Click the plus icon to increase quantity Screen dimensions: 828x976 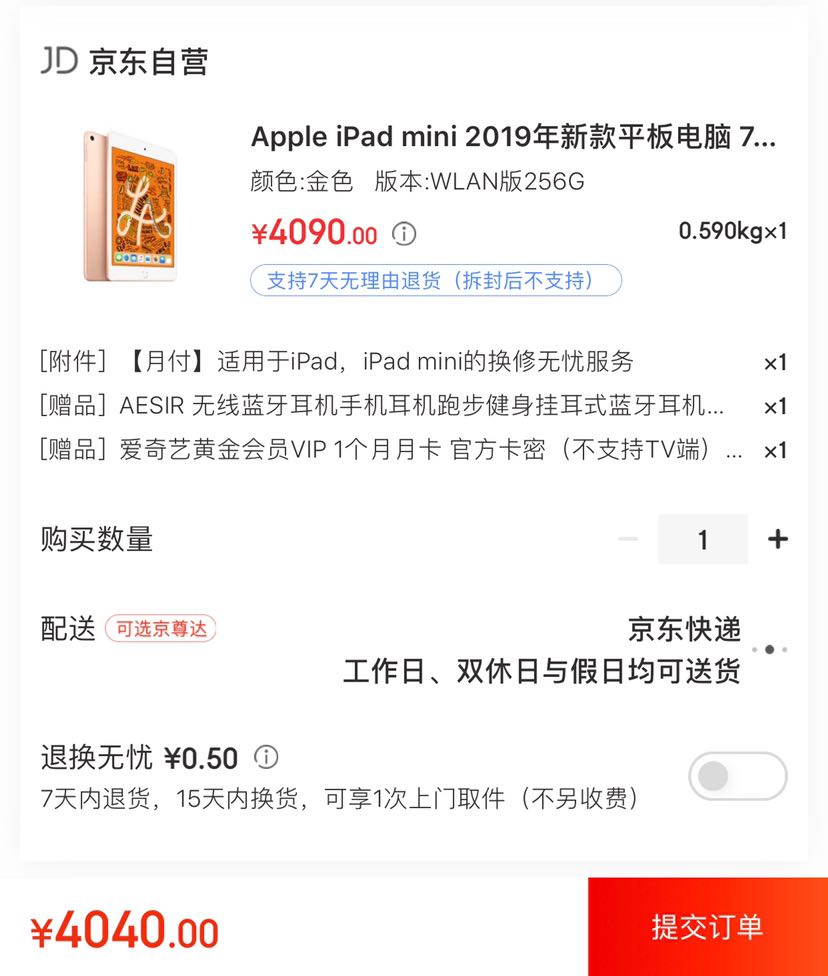pos(776,539)
